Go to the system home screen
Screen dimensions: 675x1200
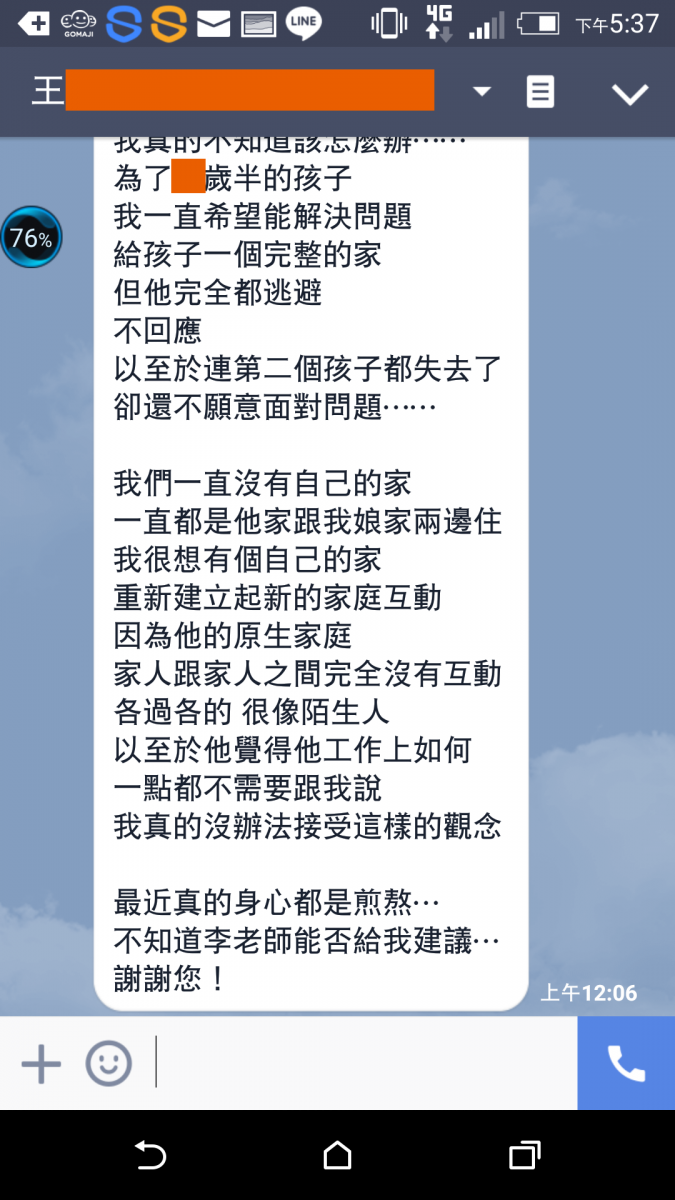click(337, 1155)
